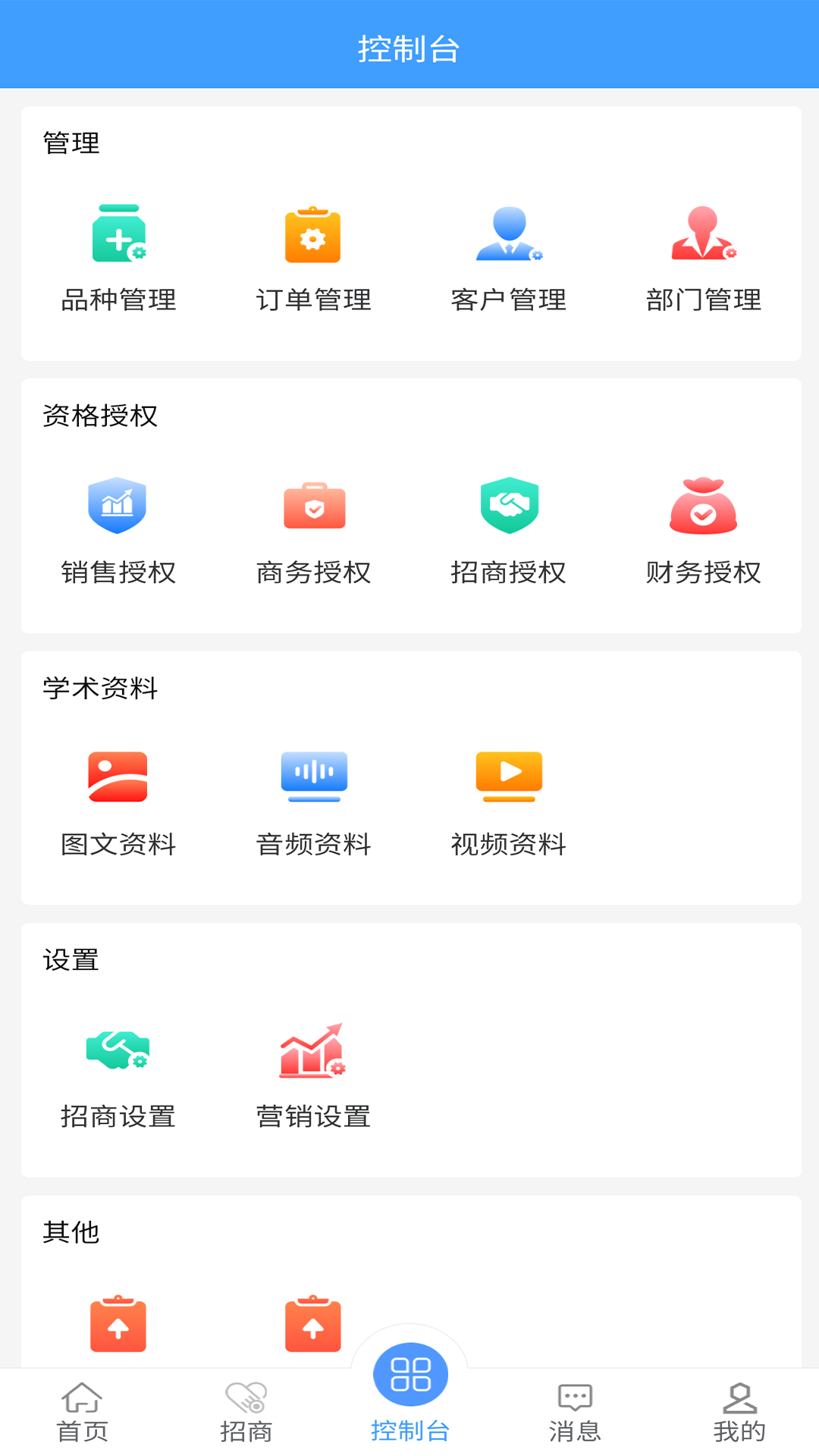Select 销售授权 (sales authorization)

pos(118,530)
